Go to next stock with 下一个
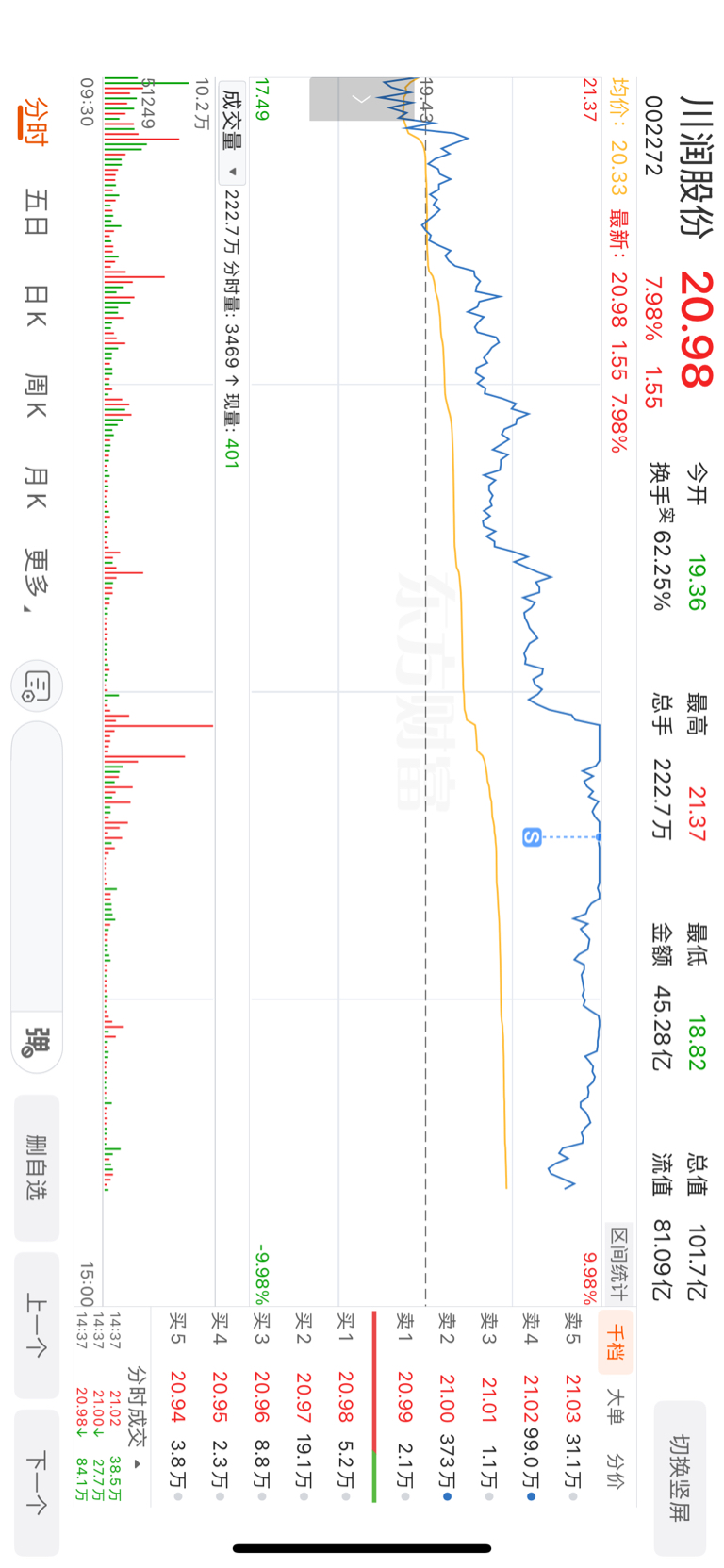 [x=37, y=1482]
